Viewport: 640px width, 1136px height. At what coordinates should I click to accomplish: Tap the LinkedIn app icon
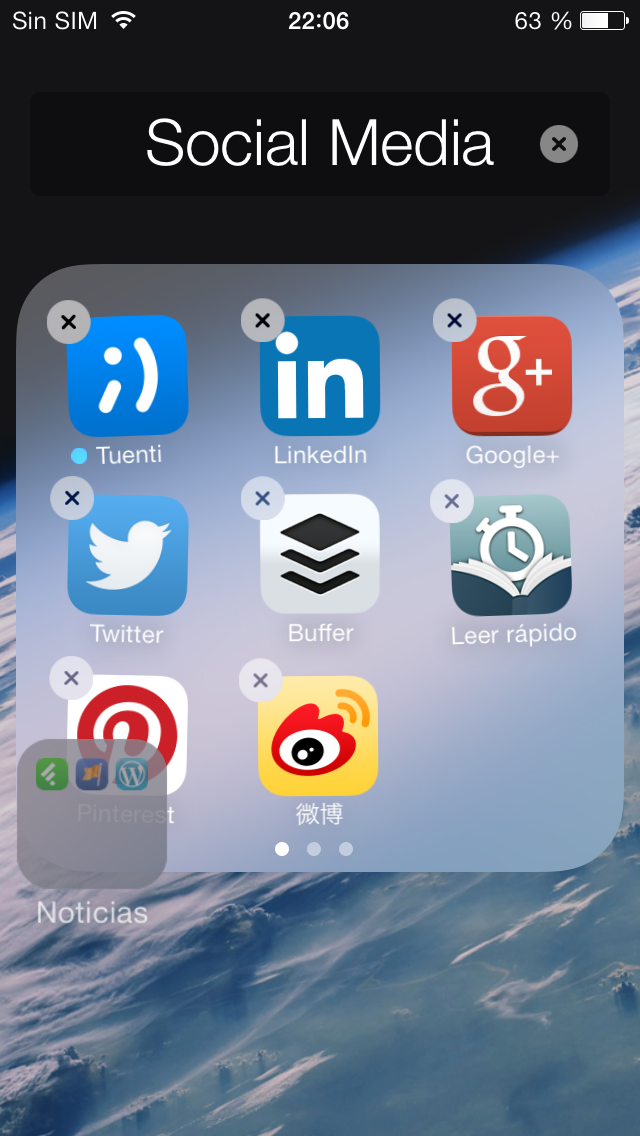(x=320, y=375)
